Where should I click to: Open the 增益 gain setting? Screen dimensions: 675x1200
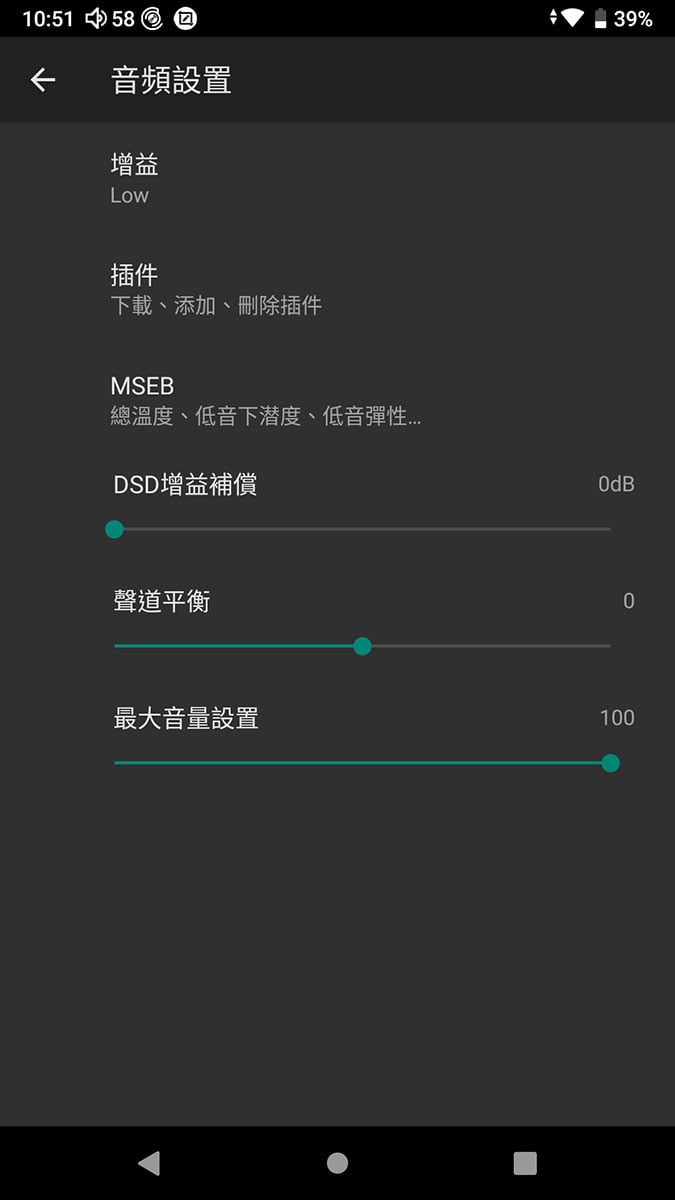coord(337,179)
